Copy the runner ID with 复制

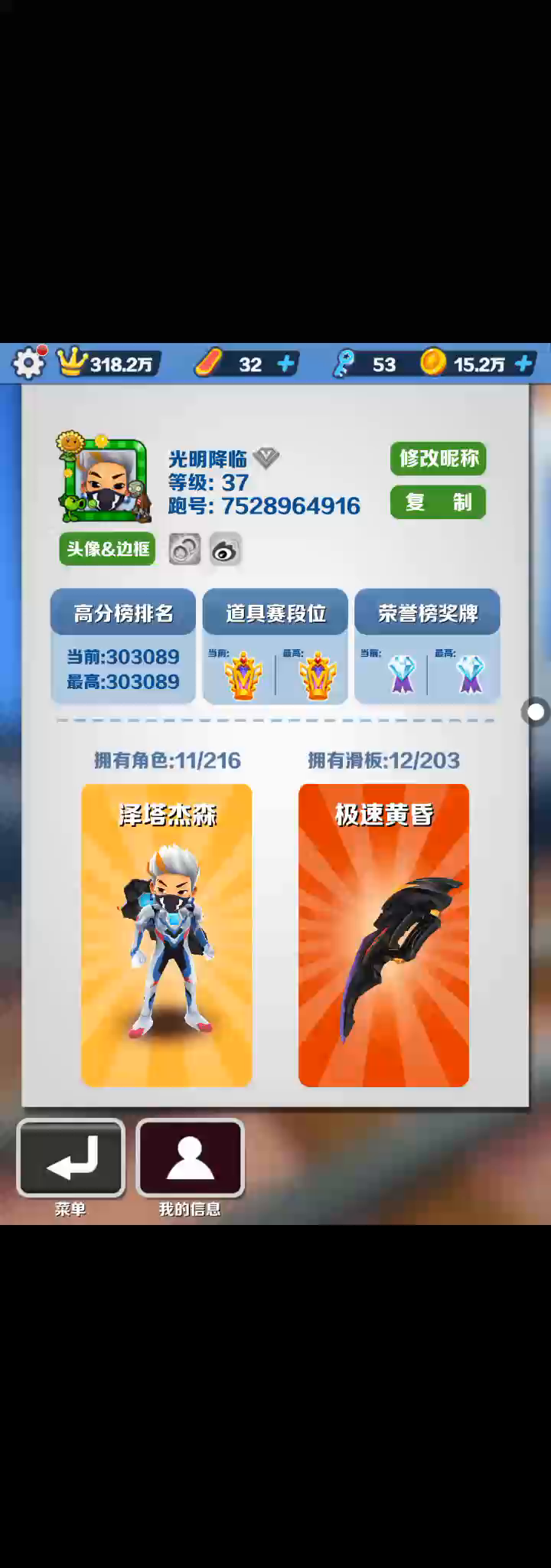(x=438, y=502)
